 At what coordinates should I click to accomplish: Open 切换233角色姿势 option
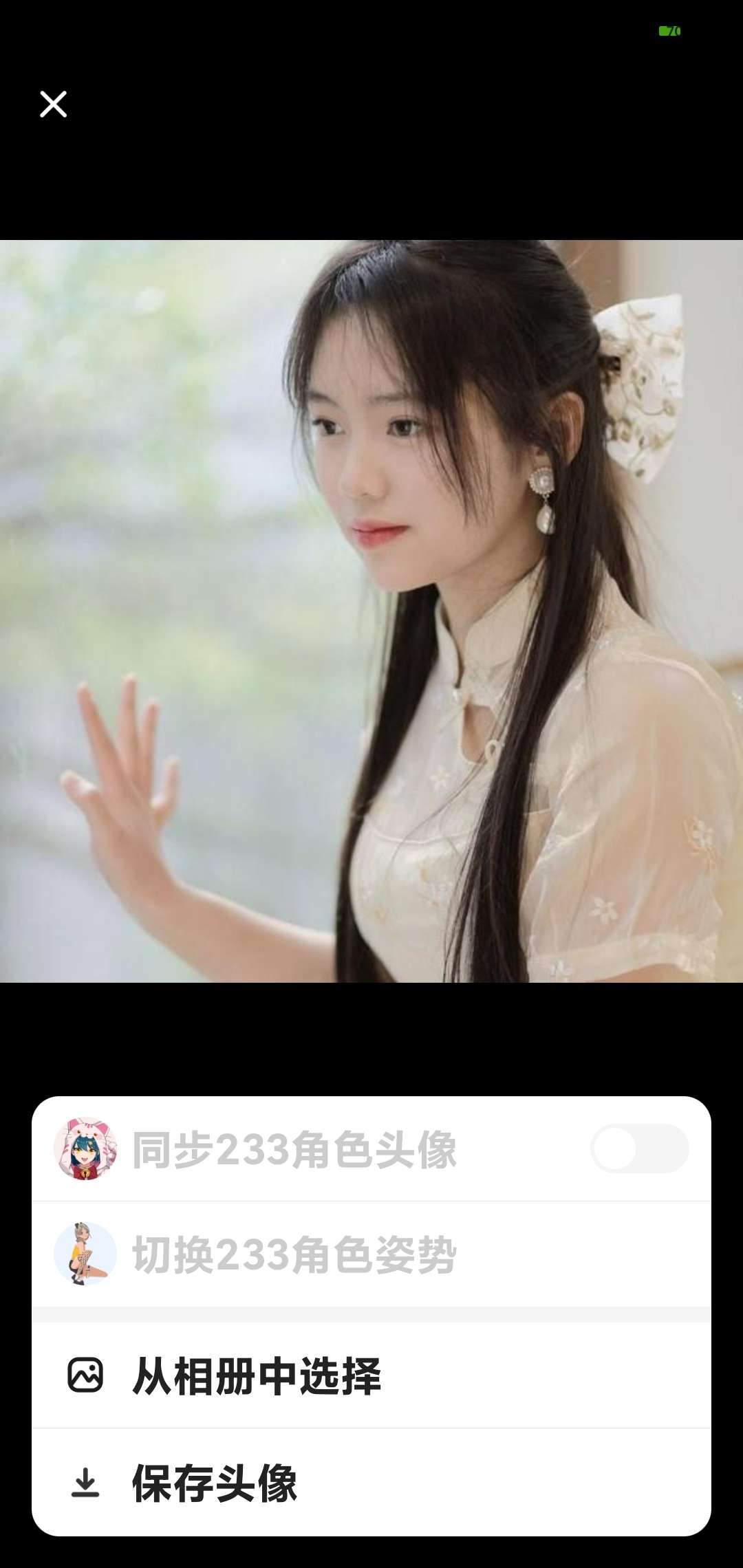[294, 1254]
